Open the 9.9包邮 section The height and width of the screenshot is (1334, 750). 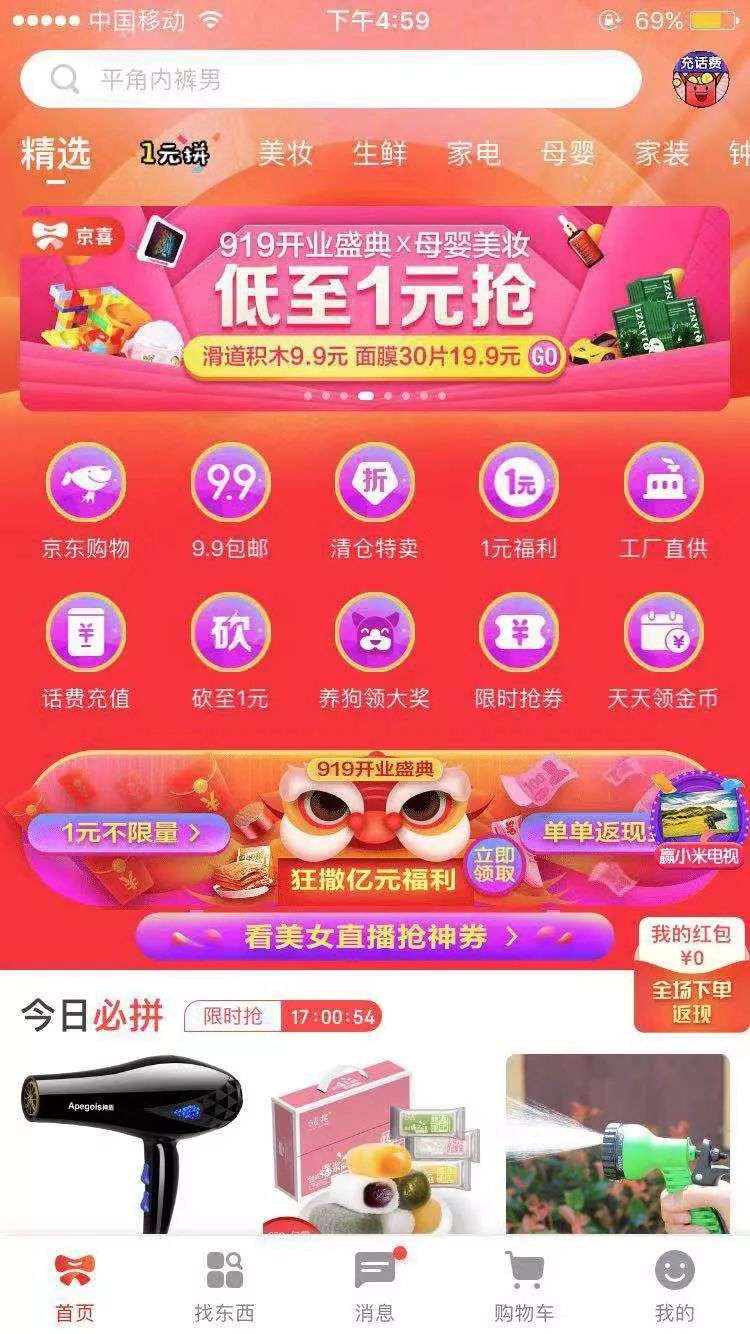230,500
